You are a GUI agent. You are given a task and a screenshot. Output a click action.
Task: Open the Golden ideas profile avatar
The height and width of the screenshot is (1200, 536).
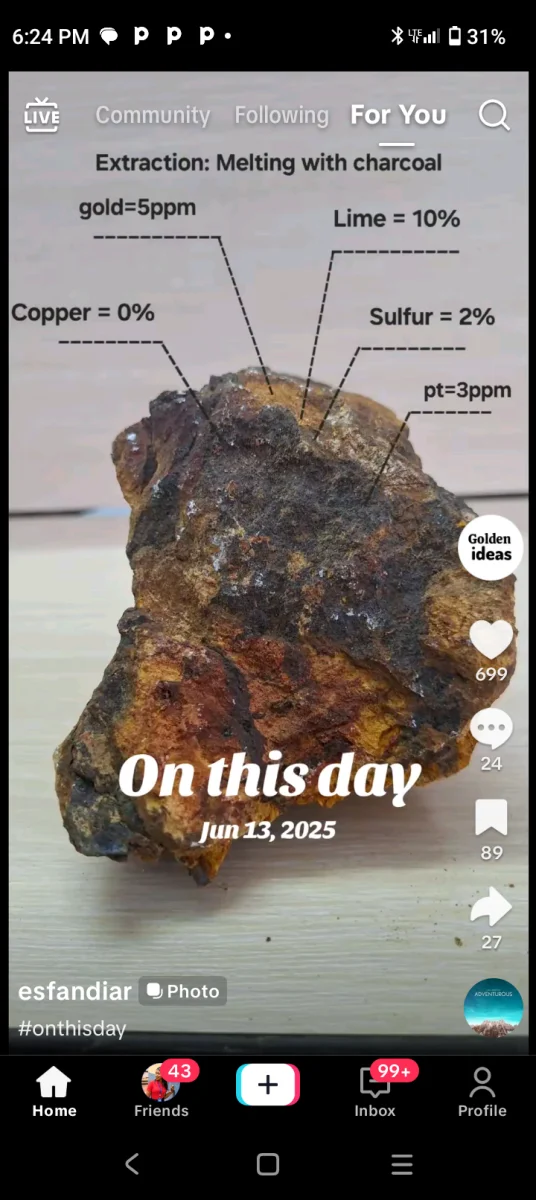490,547
